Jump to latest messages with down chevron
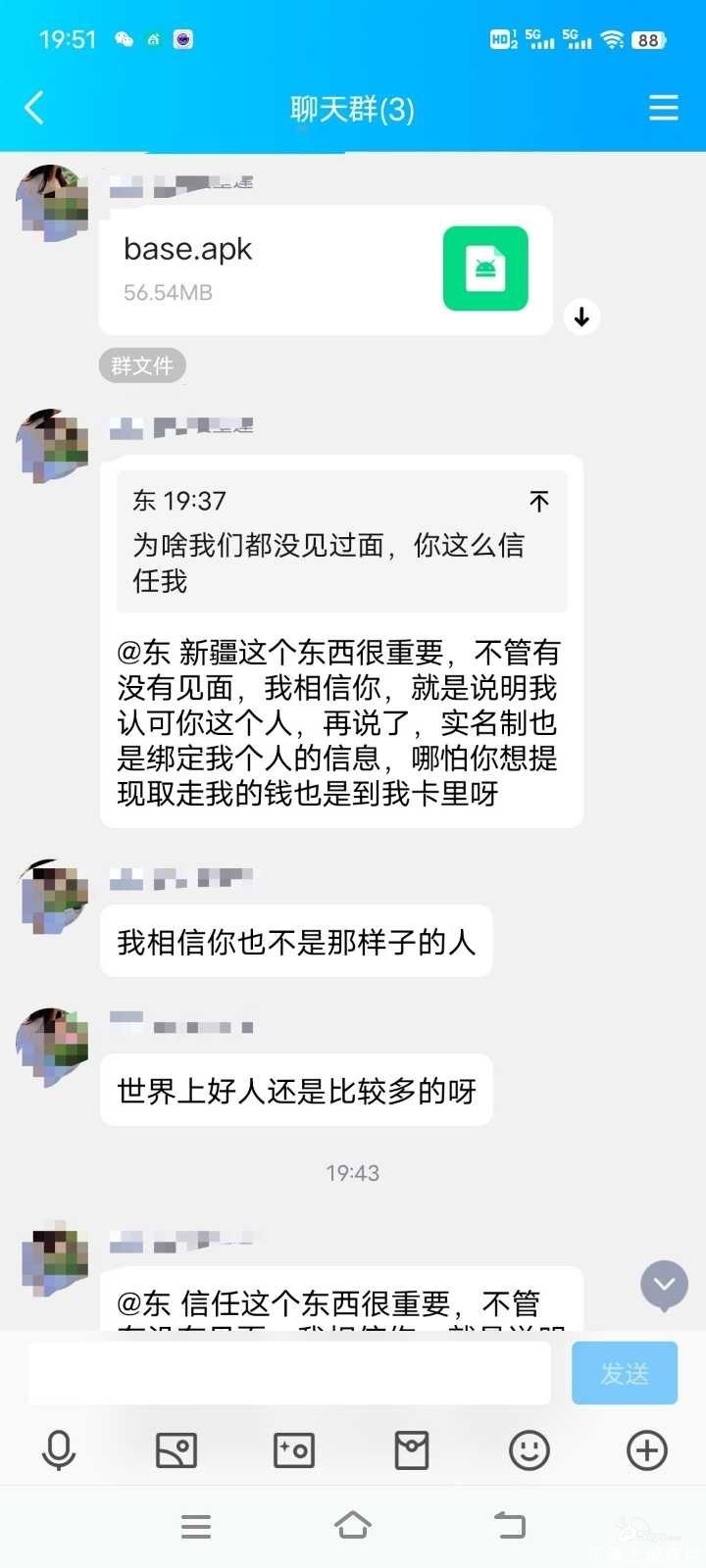The width and height of the screenshot is (706, 1568). point(664,1284)
